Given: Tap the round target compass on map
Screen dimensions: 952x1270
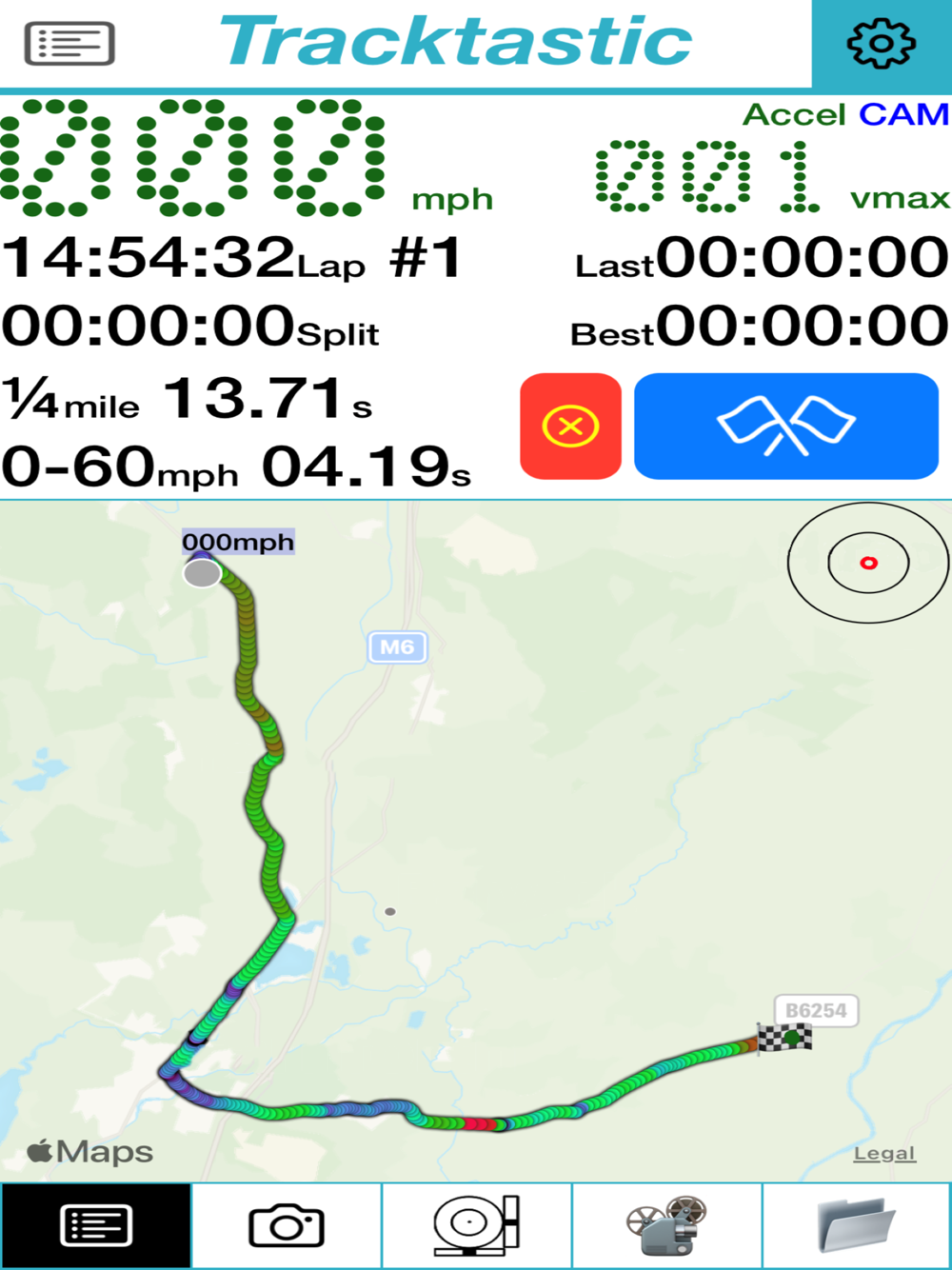Looking at the screenshot, I should click(867, 564).
